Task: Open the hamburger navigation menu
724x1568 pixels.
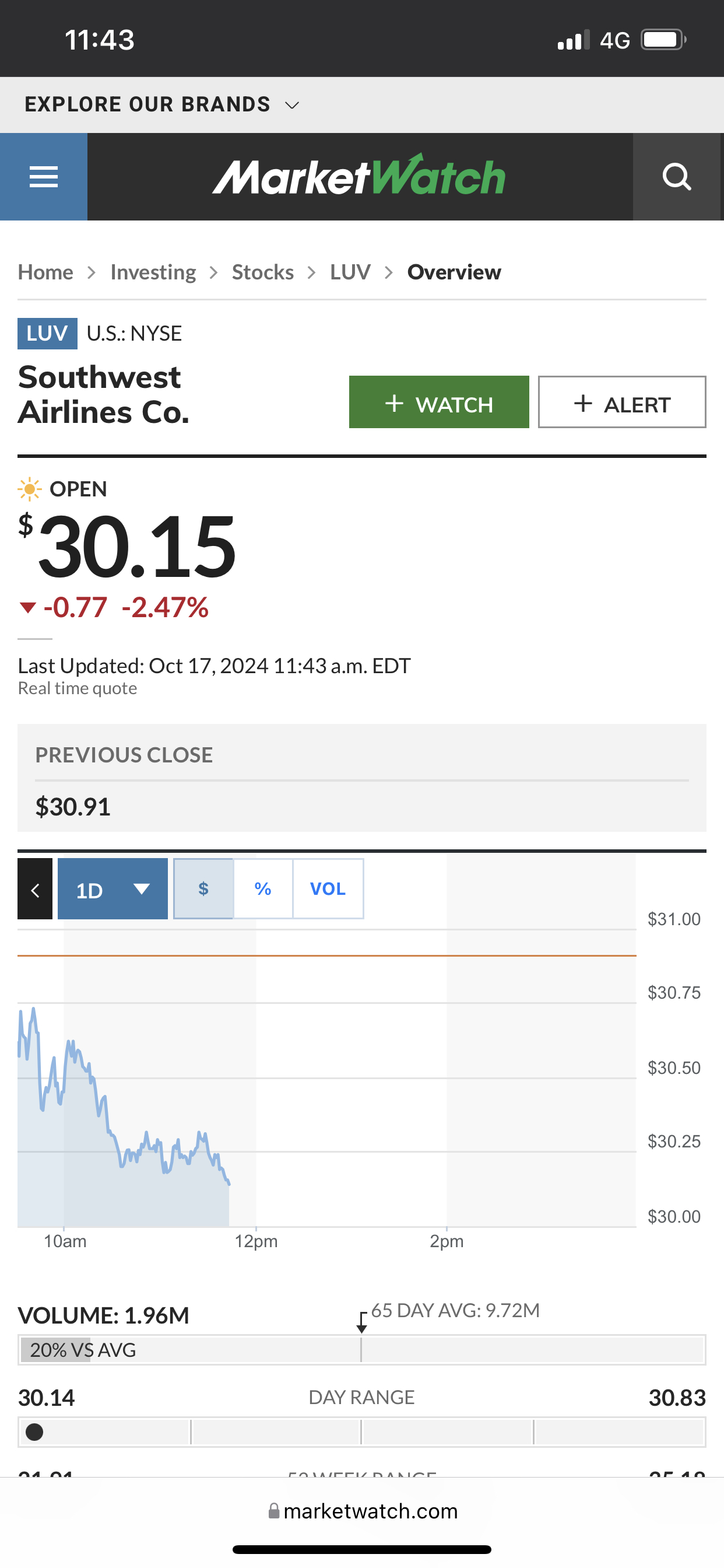Action: 43,177
